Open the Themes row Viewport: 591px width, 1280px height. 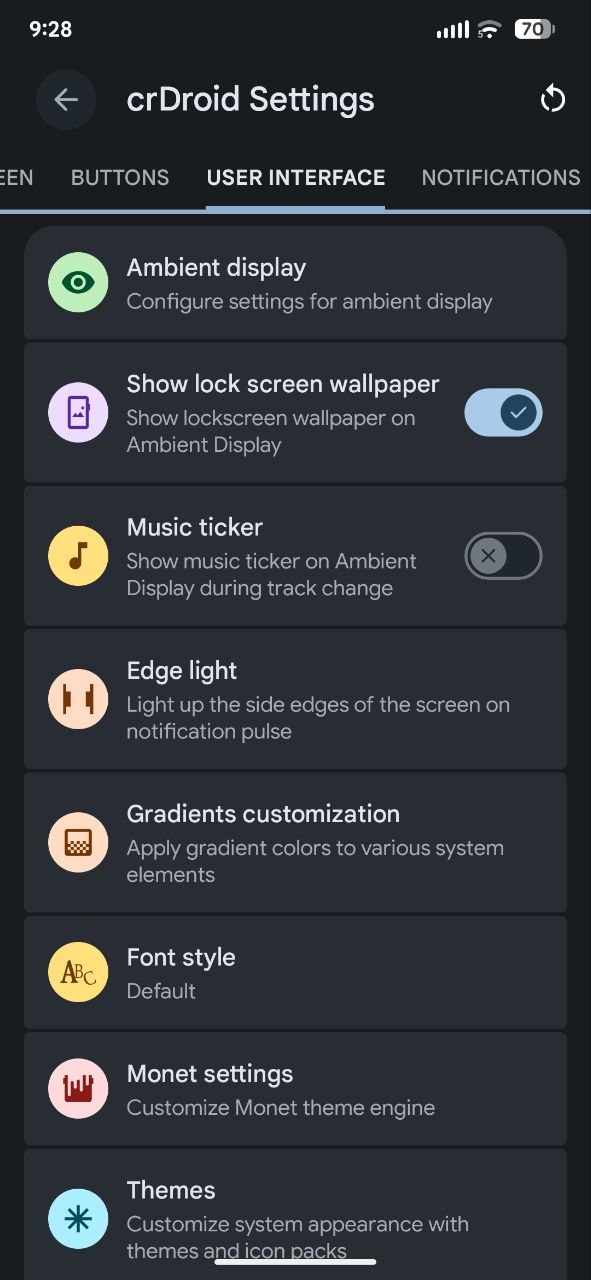click(x=295, y=1214)
